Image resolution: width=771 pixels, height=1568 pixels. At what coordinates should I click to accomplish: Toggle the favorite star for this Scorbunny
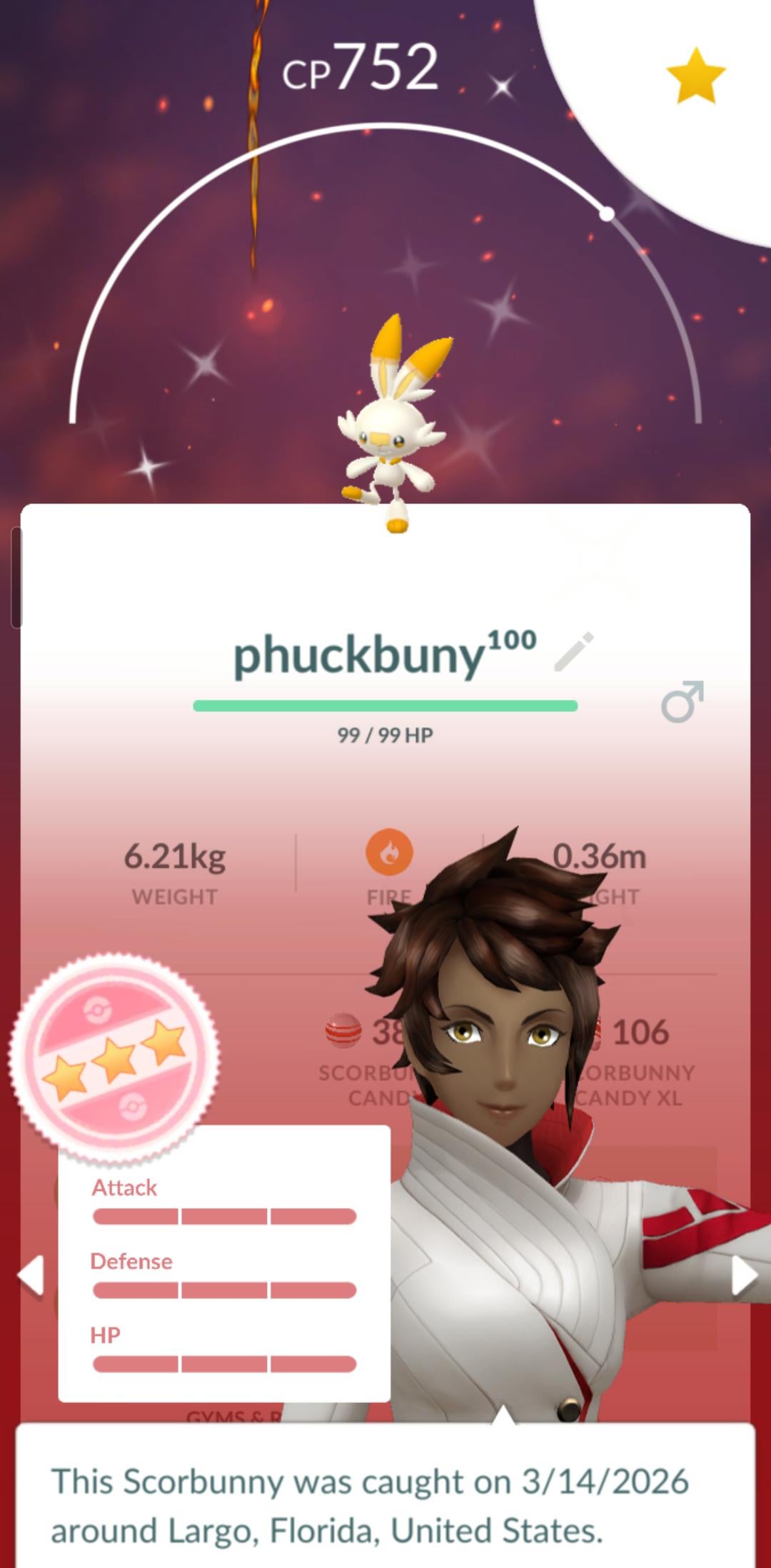695,75
